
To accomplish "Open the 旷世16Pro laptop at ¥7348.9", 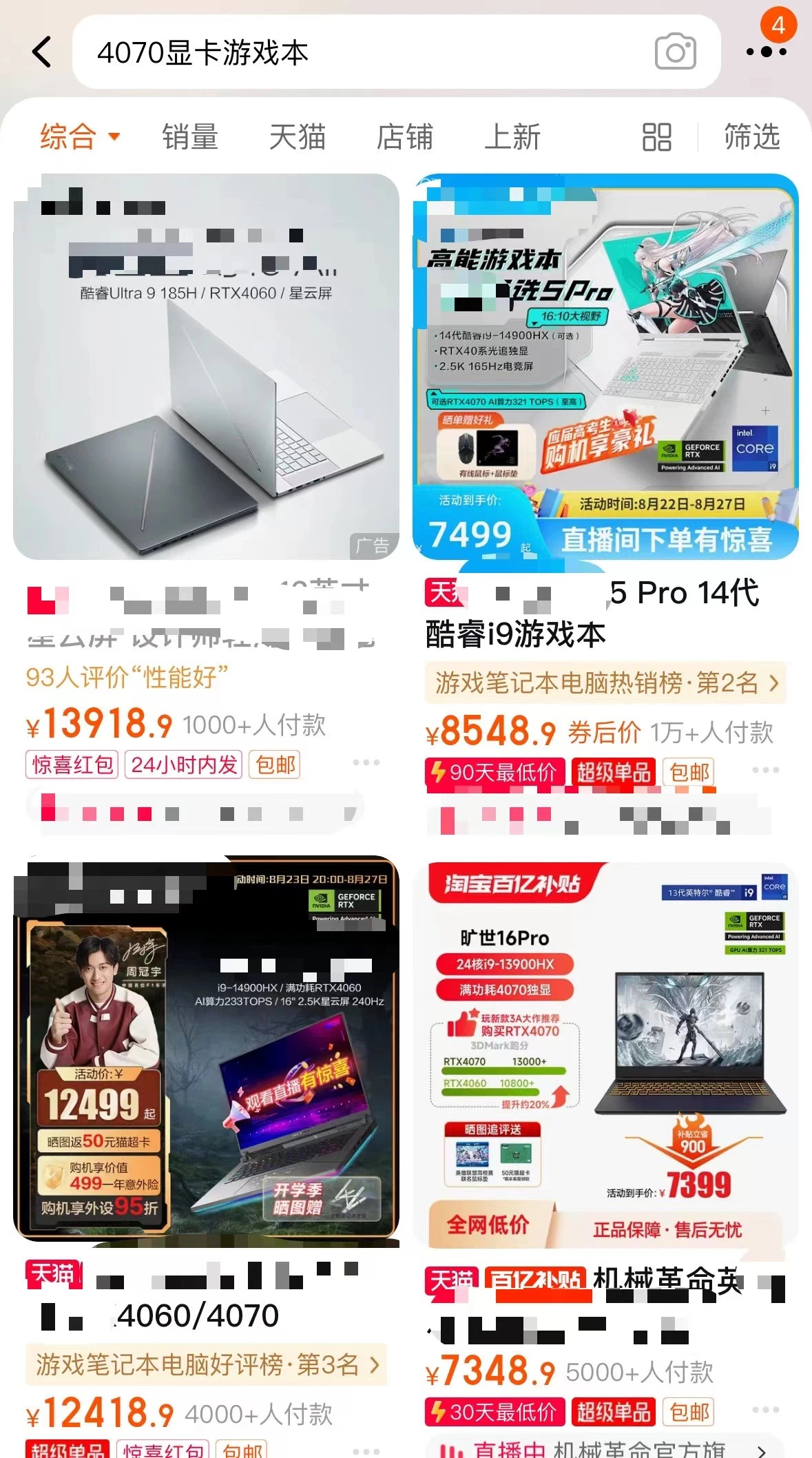I will click(605, 1054).
